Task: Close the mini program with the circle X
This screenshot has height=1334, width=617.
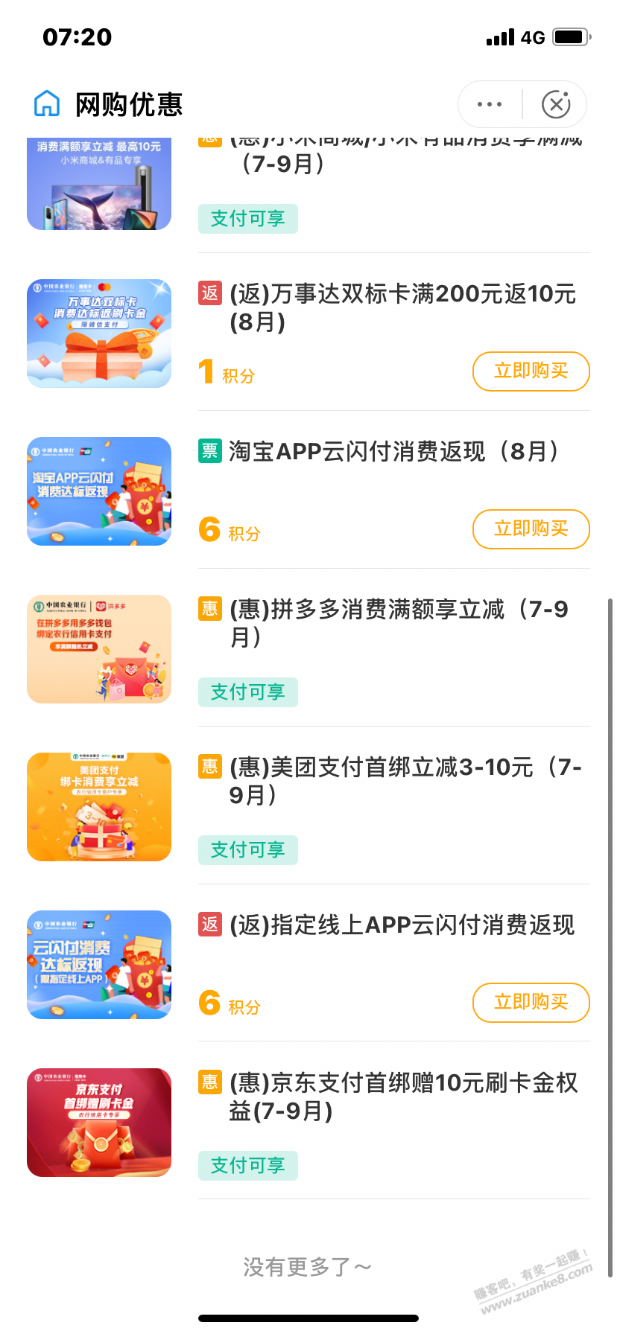Action: pos(555,104)
